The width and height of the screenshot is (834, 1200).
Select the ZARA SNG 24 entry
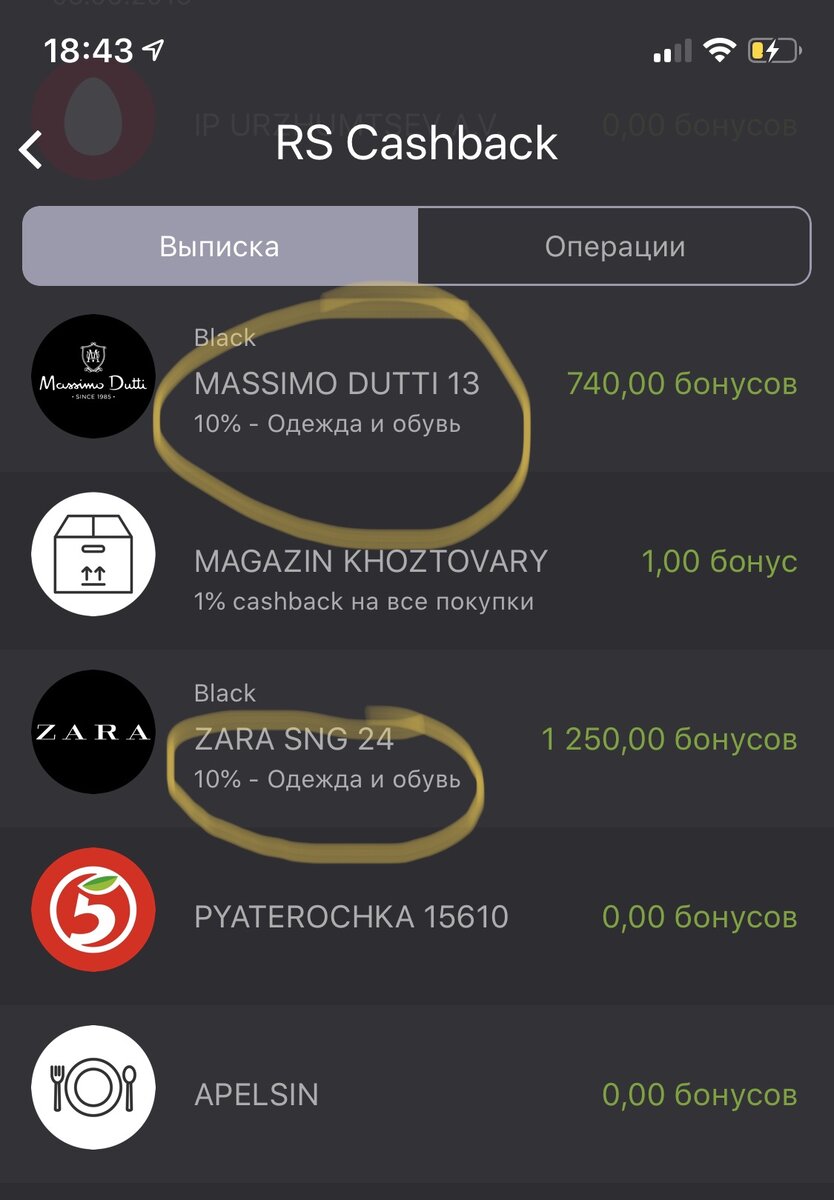(290, 739)
